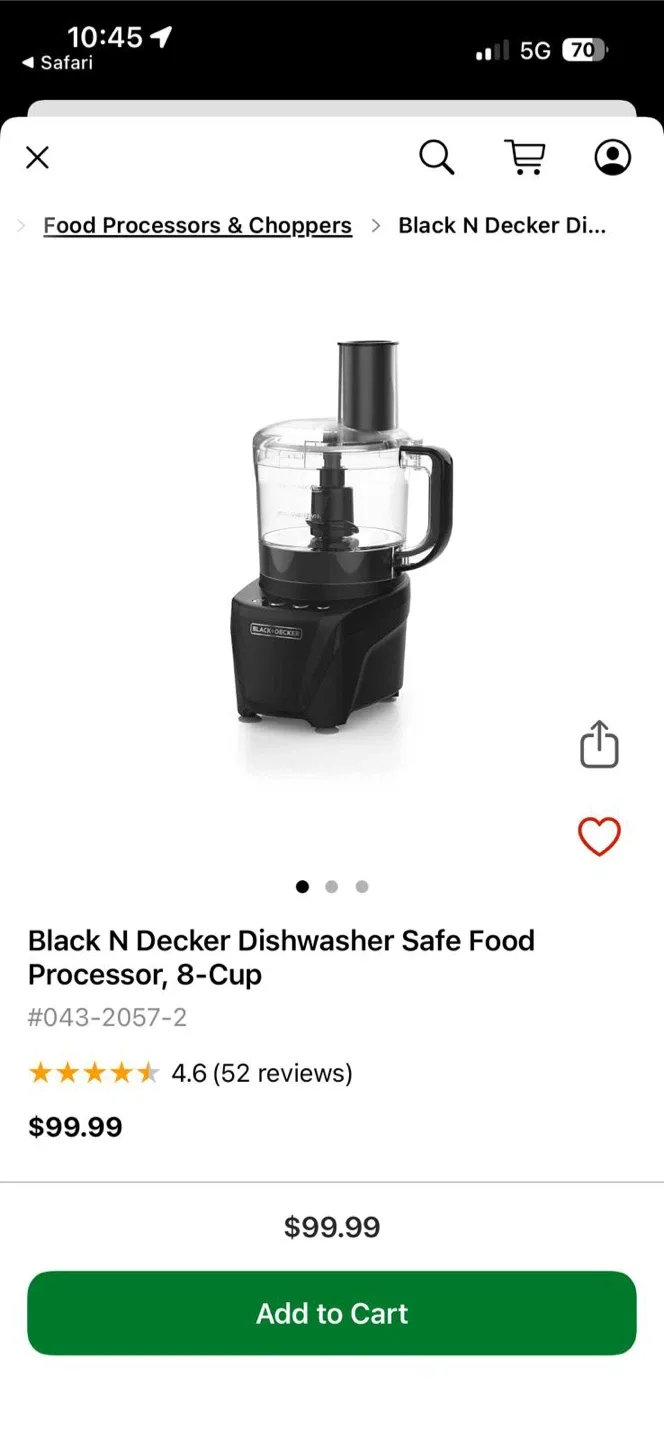
Task: Jump to the second image page dot
Action: 332,886
